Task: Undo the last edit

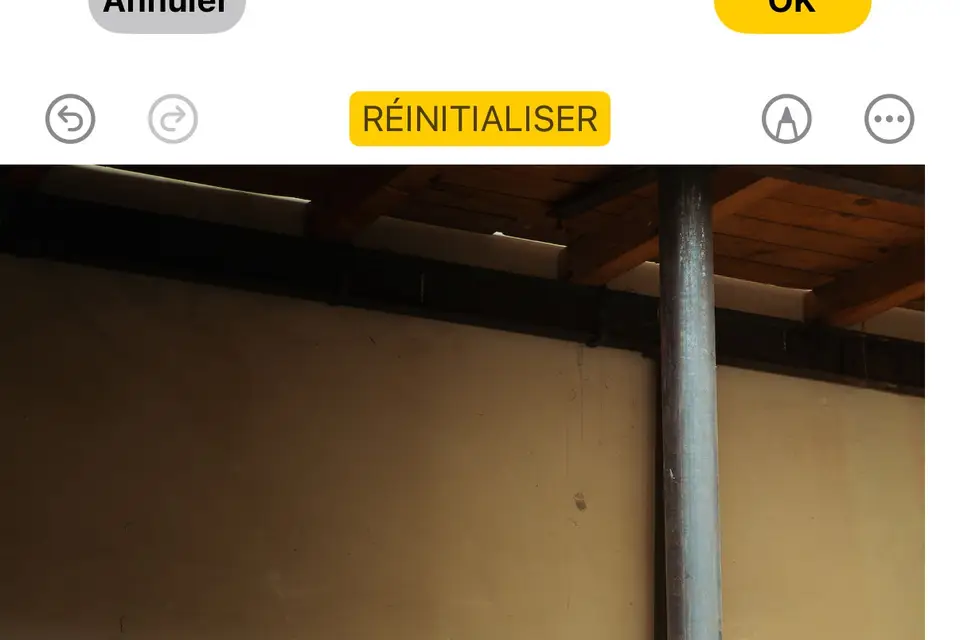Action: pyautogui.click(x=70, y=119)
